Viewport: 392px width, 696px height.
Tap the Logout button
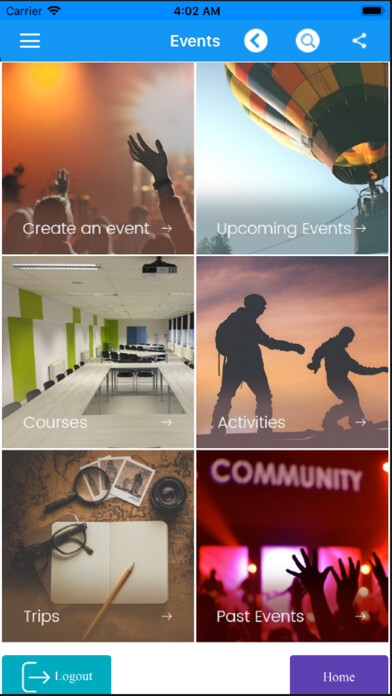57,675
